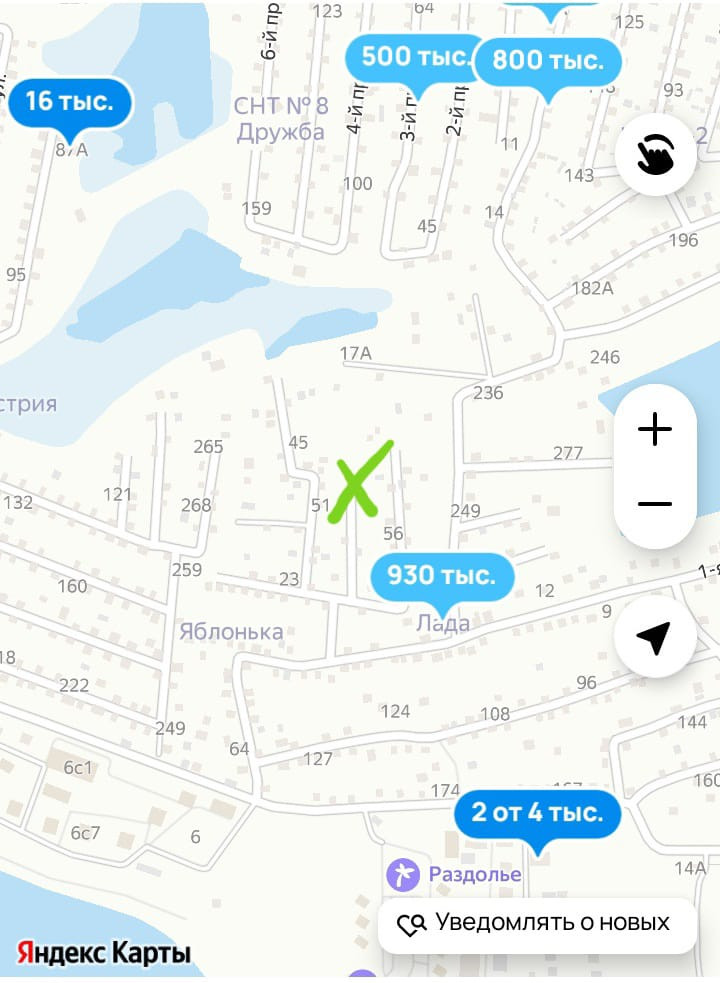720x983 pixels.
Task: Zoom out of the map
Action: point(655,504)
